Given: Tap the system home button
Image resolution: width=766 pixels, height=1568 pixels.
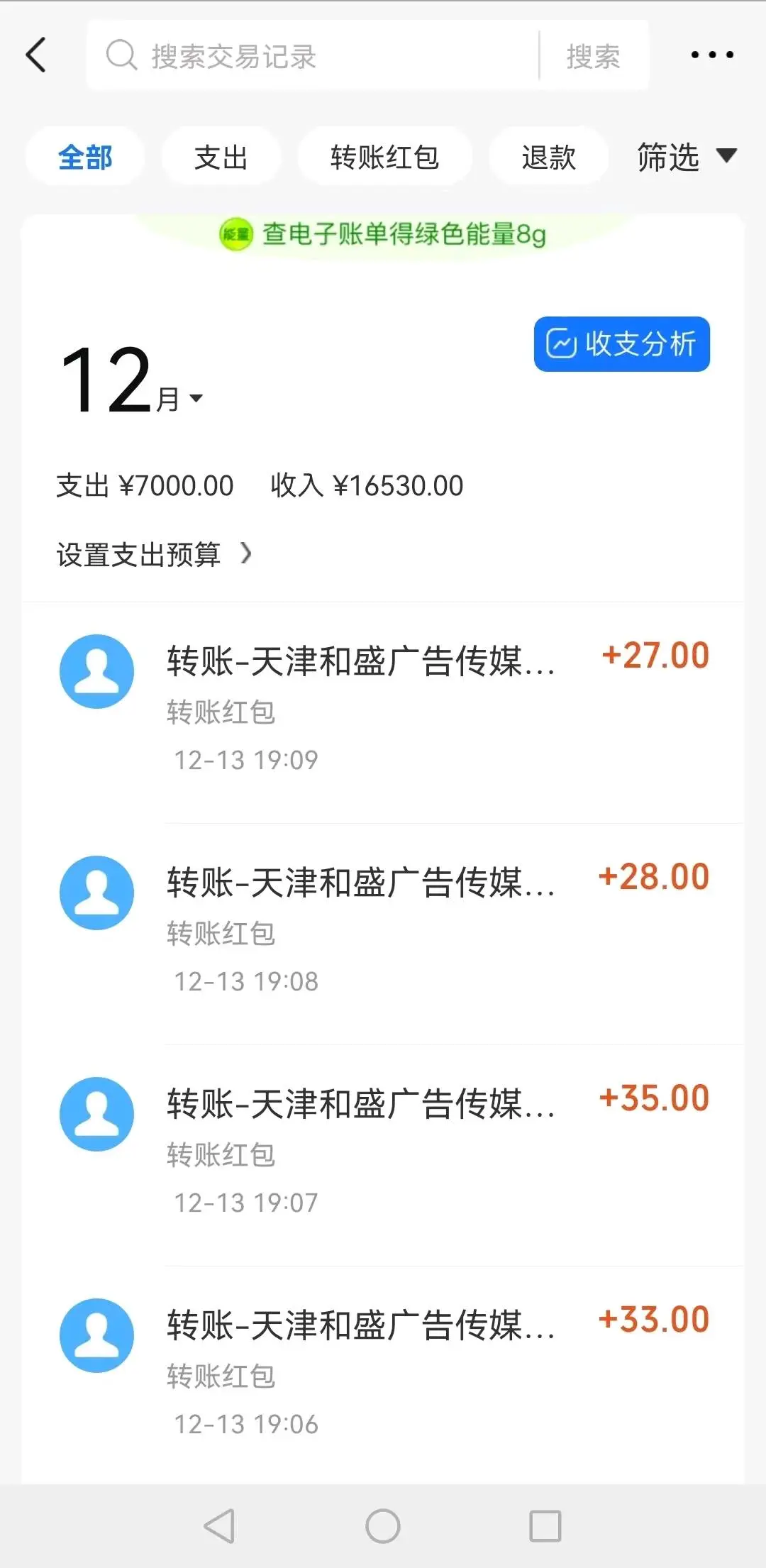Looking at the screenshot, I should tap(383, 1525).
